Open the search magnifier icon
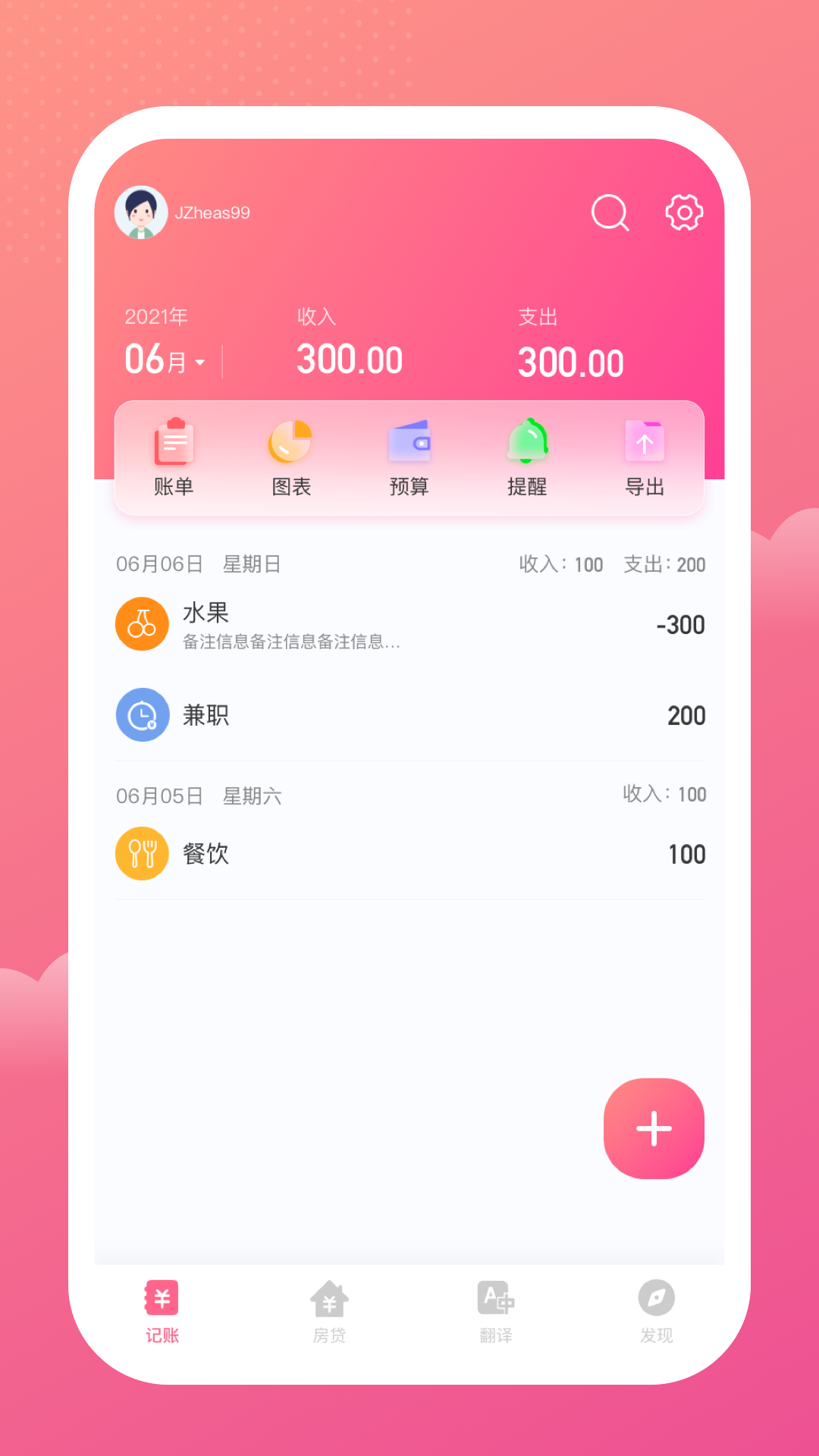Viewport: 819px width, 1456px height. point(609,213)
